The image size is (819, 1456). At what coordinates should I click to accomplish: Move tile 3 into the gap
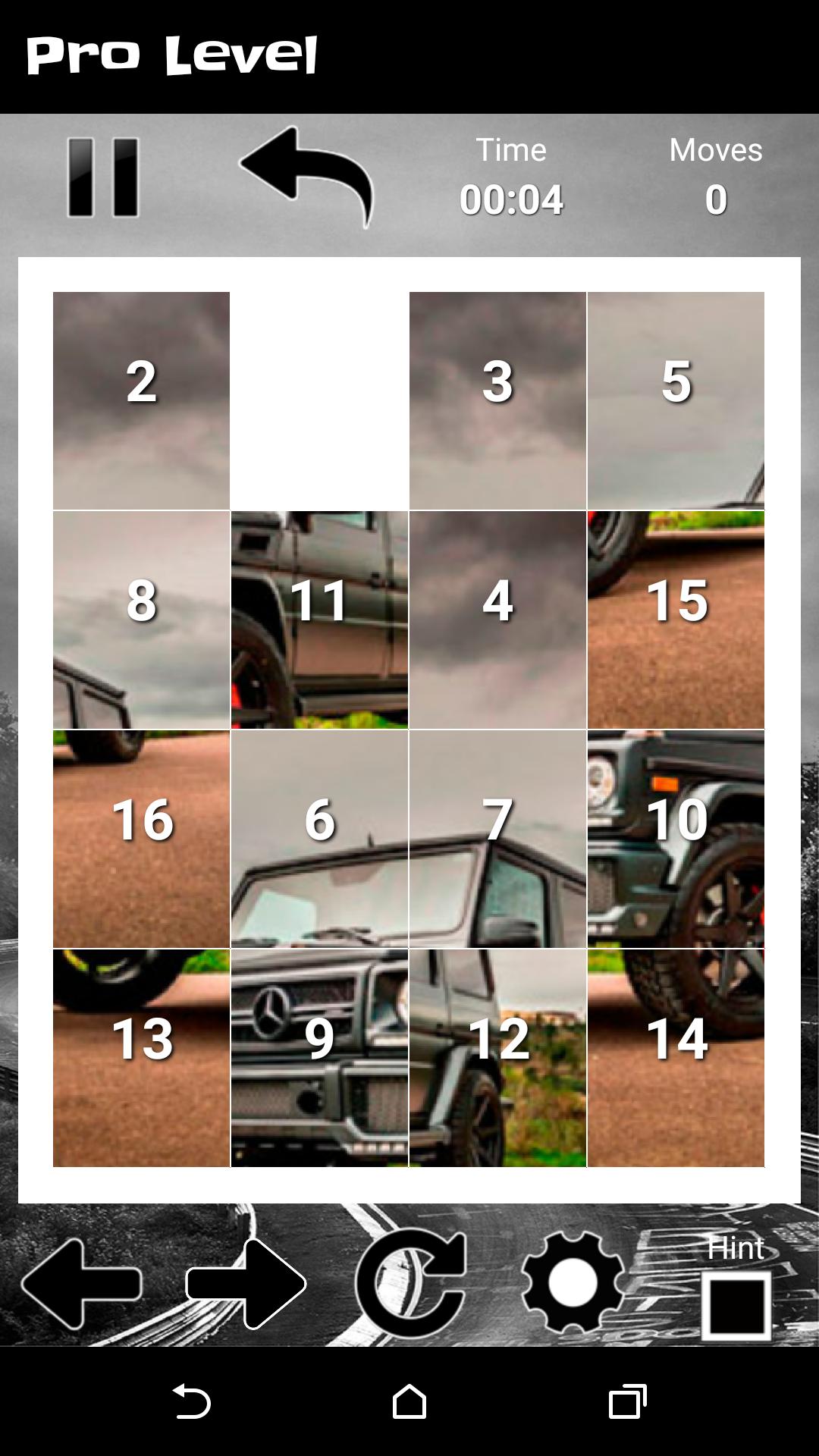[x=497, y=400]
